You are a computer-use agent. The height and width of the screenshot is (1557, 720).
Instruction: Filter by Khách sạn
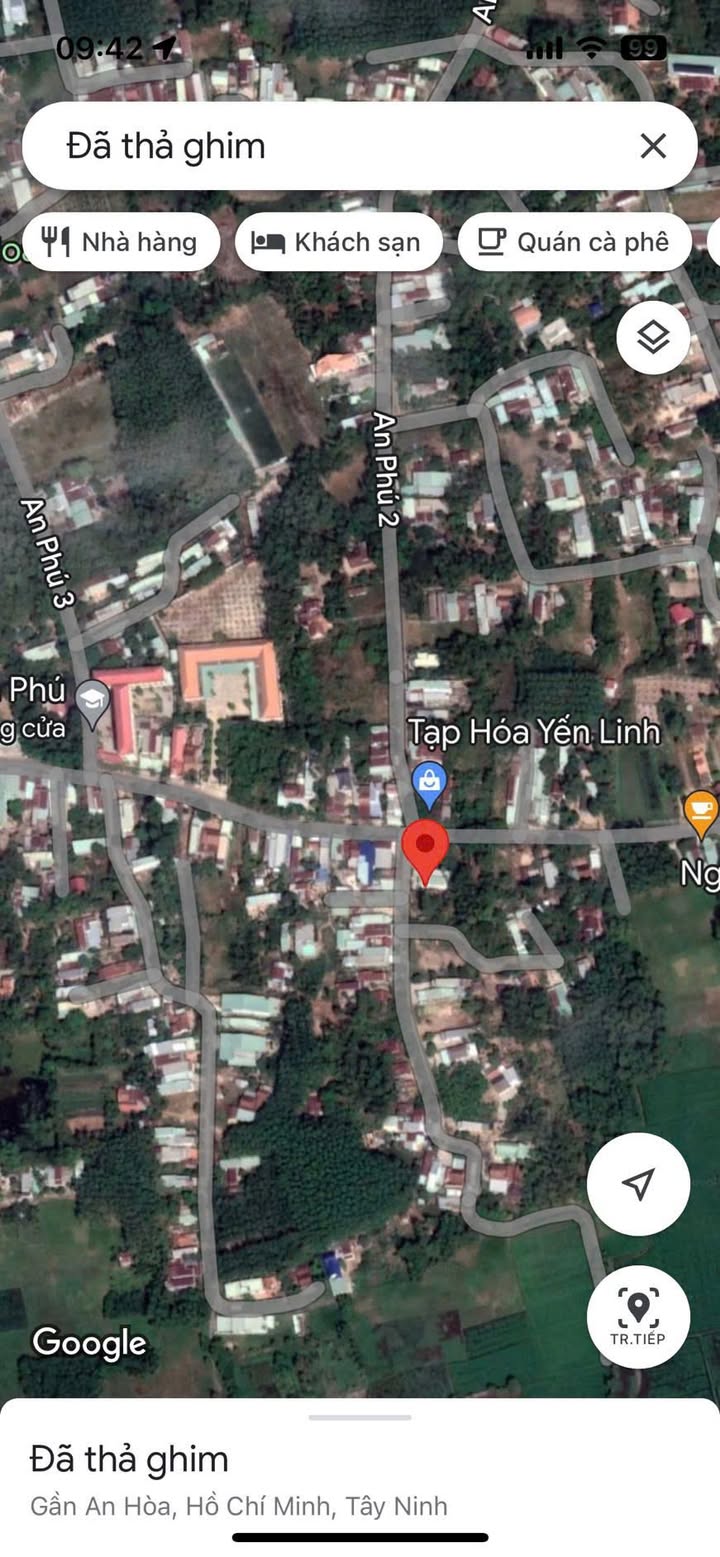tap(338, 242)
